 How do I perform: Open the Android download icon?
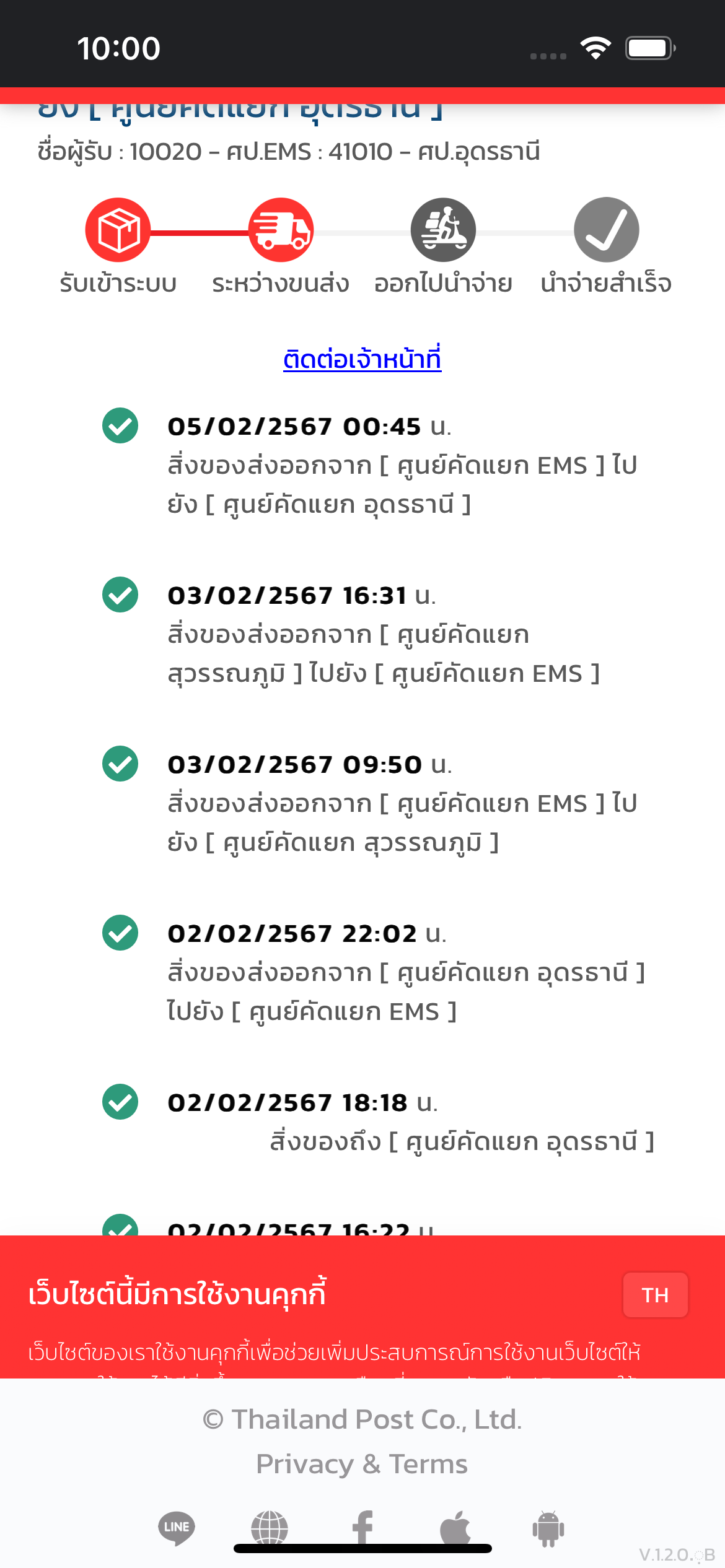click(x=548, y=1528)
